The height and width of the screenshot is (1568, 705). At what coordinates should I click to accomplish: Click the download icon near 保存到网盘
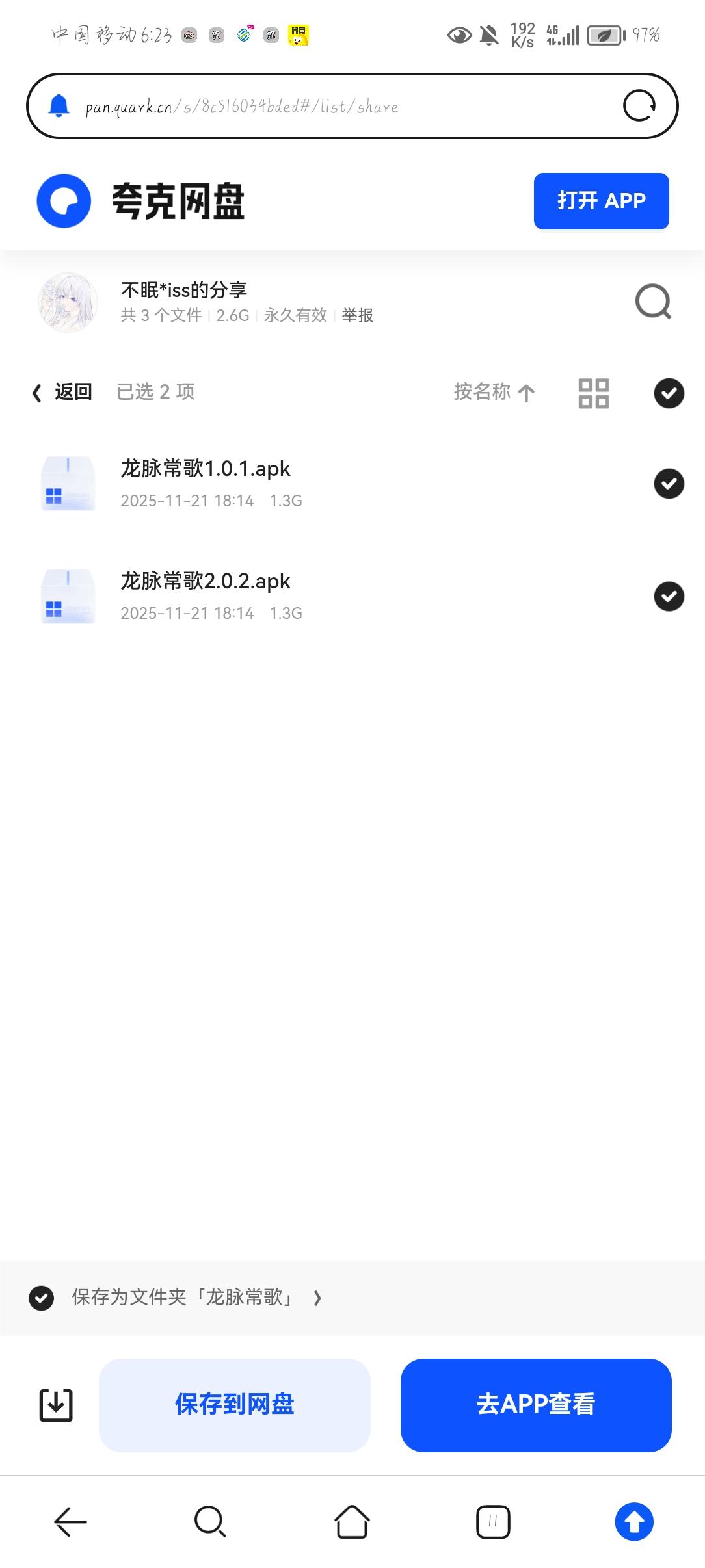click(55, 1406)
